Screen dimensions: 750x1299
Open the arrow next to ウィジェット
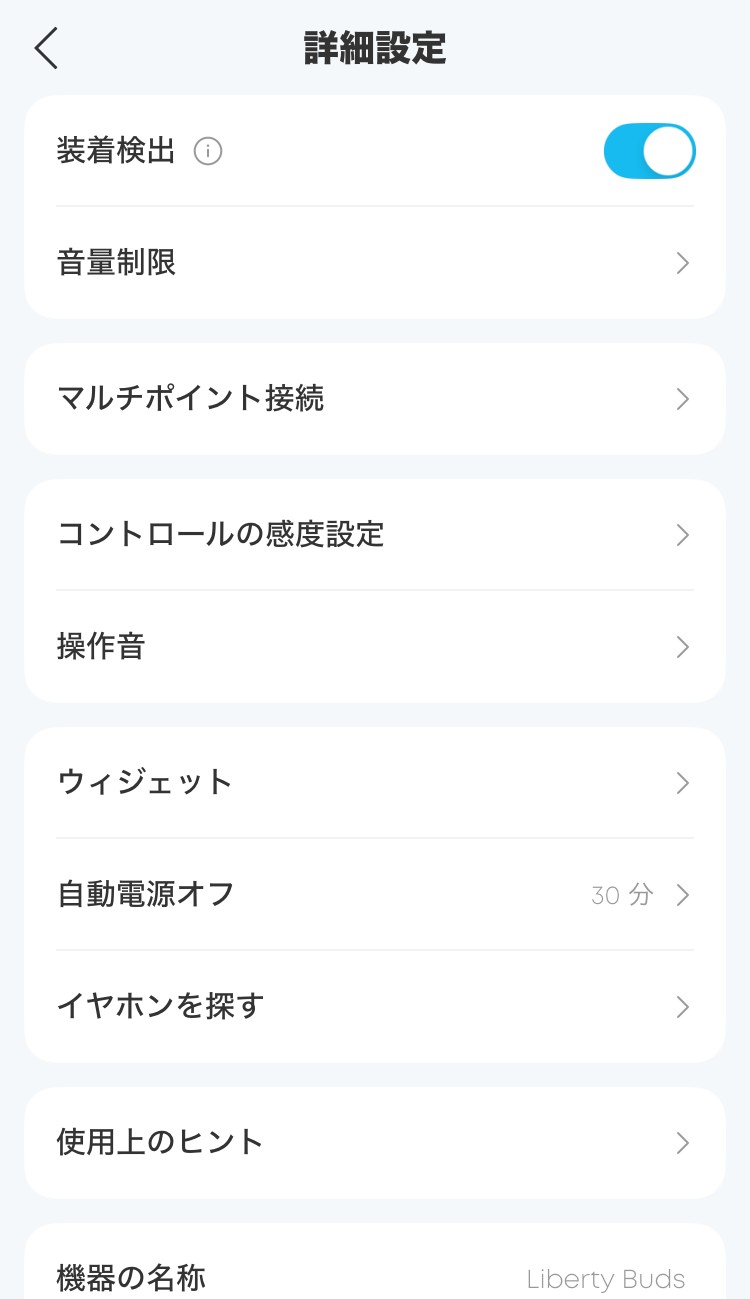tap(683, 783)
